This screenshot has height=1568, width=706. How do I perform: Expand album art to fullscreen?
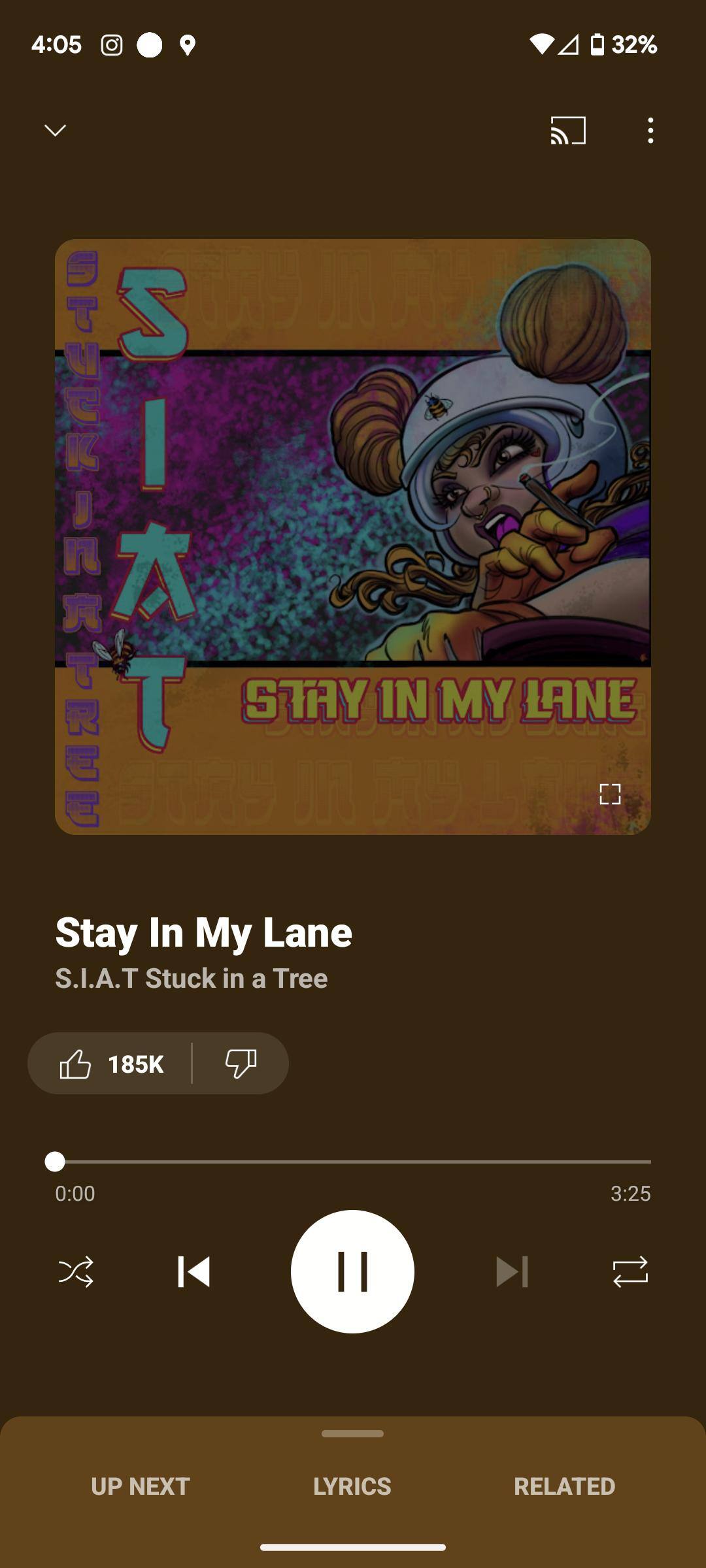pyautogui.click(x=609, y=794)
